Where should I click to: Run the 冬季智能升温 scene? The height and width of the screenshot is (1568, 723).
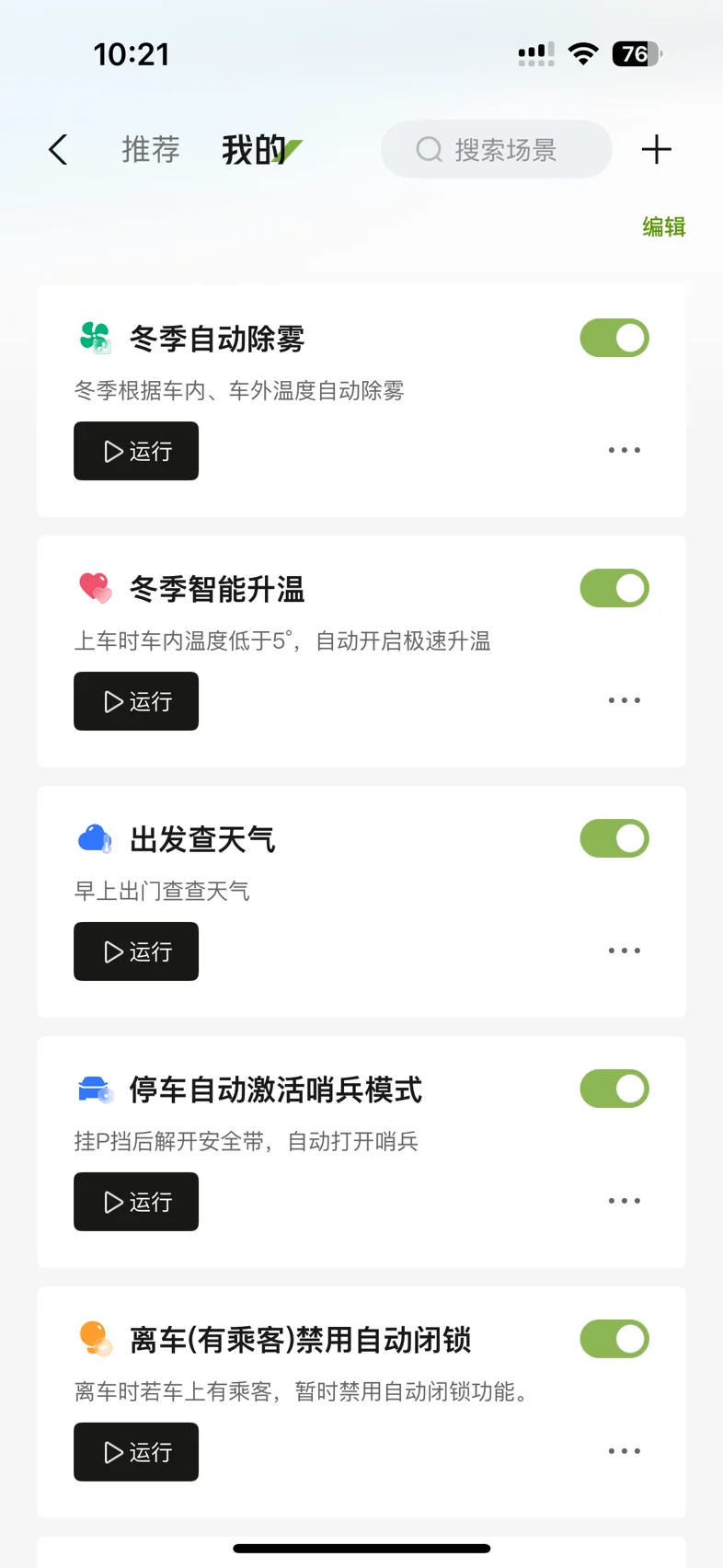click(x=136, y=701)
